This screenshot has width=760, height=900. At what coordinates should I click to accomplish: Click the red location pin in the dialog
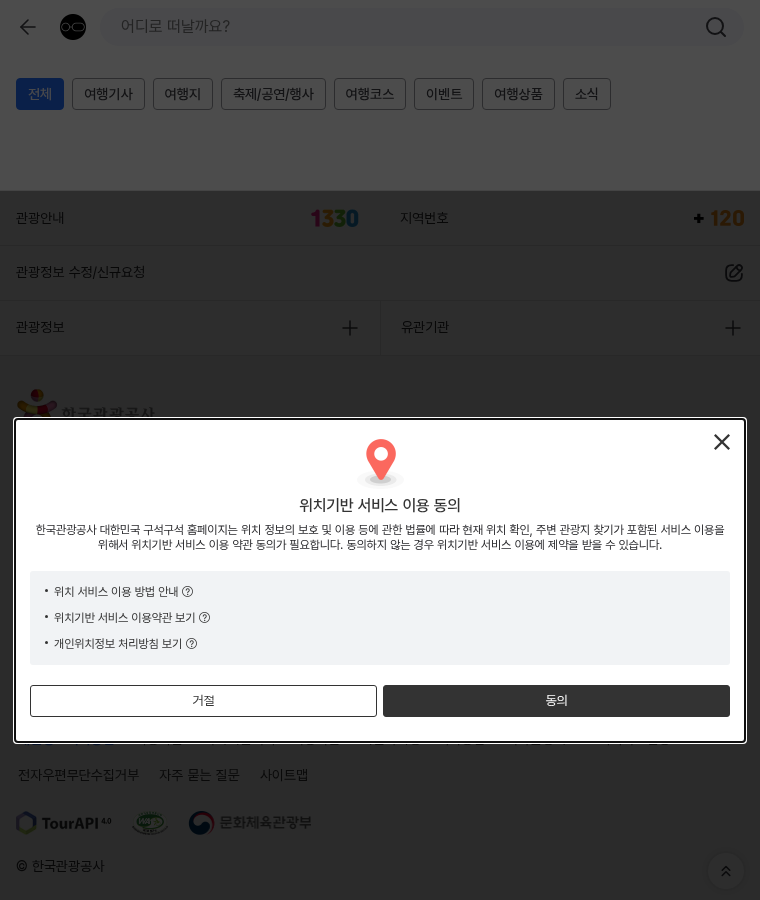380,462
